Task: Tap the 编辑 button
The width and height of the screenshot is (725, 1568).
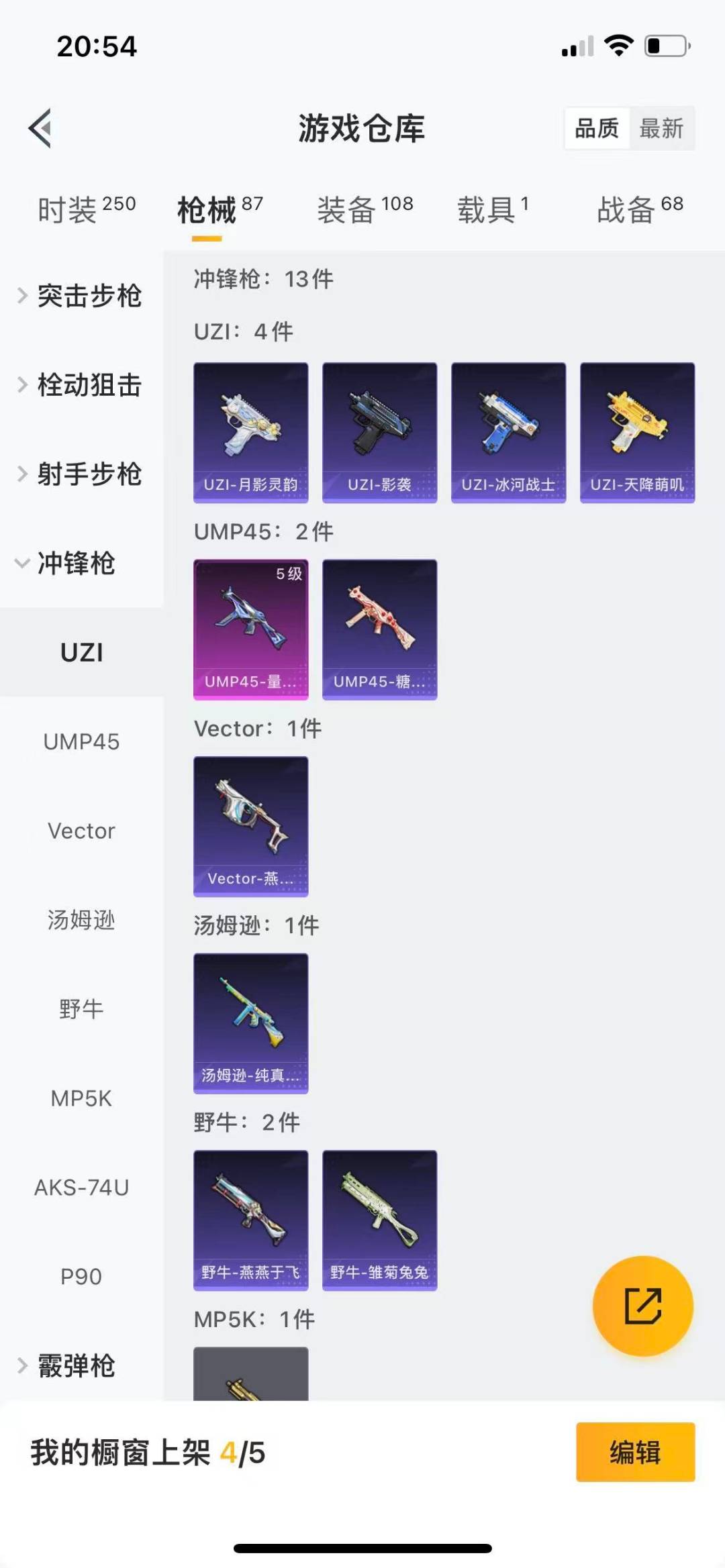Action: 635,1452
